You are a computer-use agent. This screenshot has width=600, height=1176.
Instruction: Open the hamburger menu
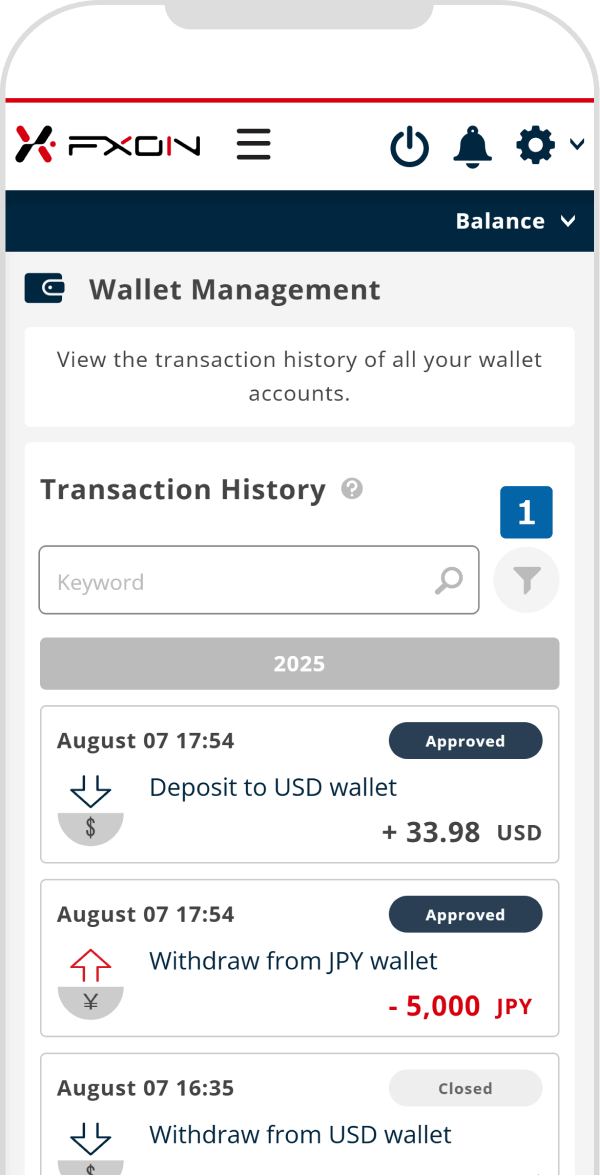click(x=254, y=145)
